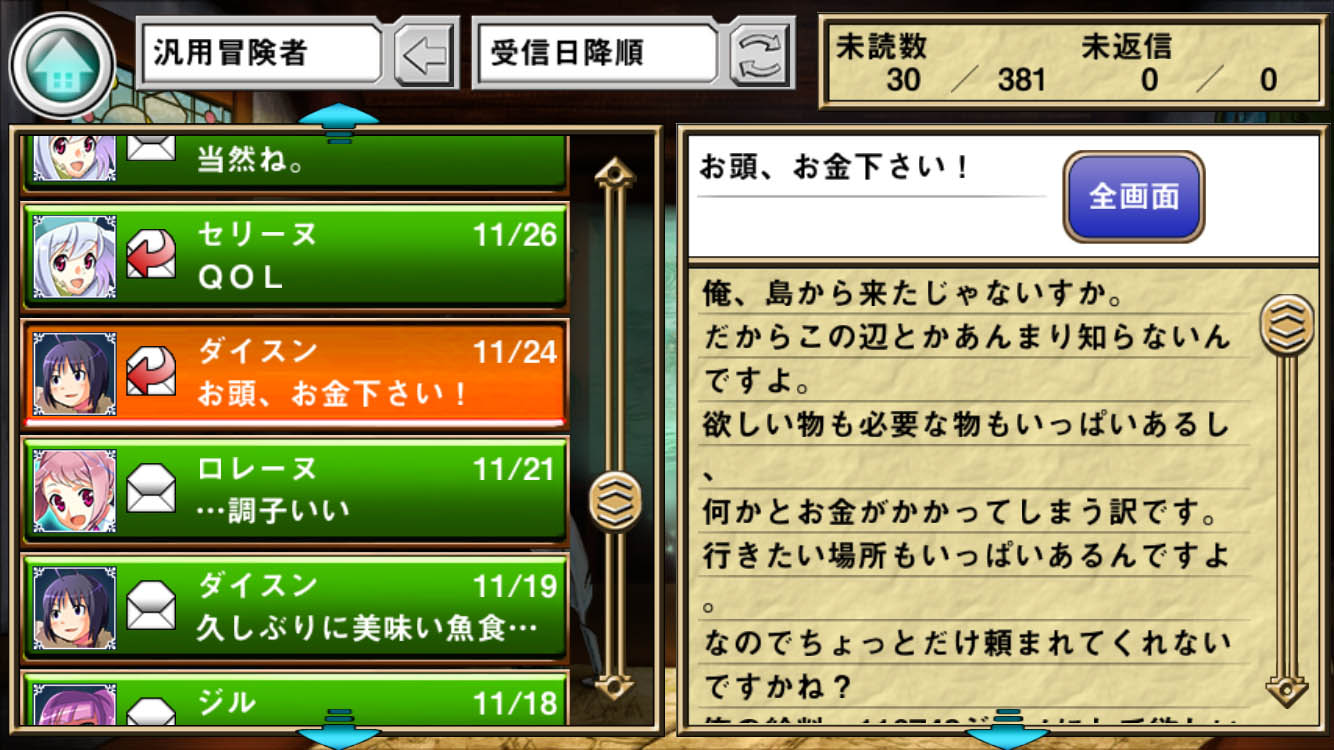Viewport: 1334px width, 750px height.
Task: Tap up arrow above the message list
Action: pos(340,122)
